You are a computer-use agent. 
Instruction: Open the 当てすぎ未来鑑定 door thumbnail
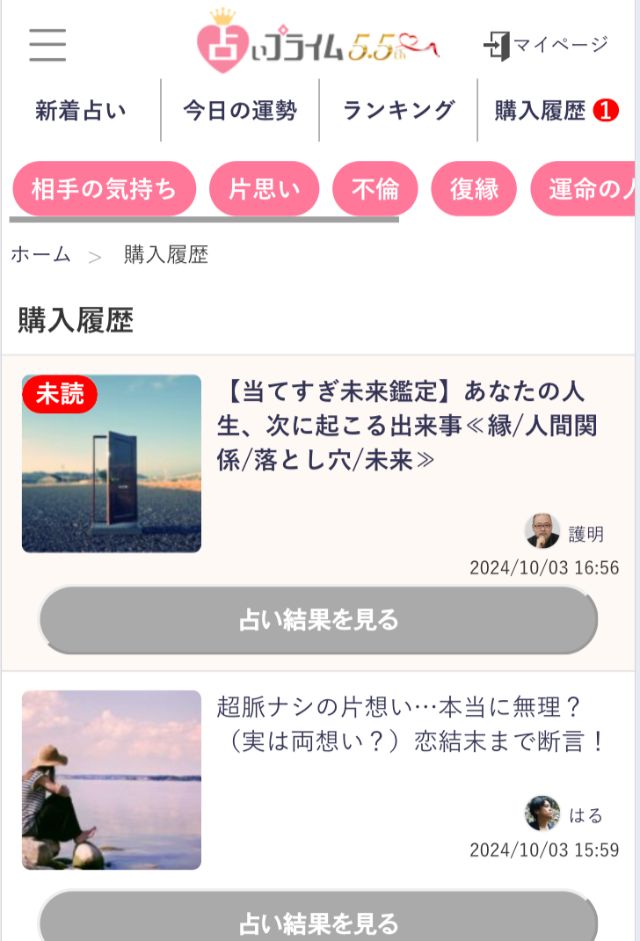[x=111, y=464]
